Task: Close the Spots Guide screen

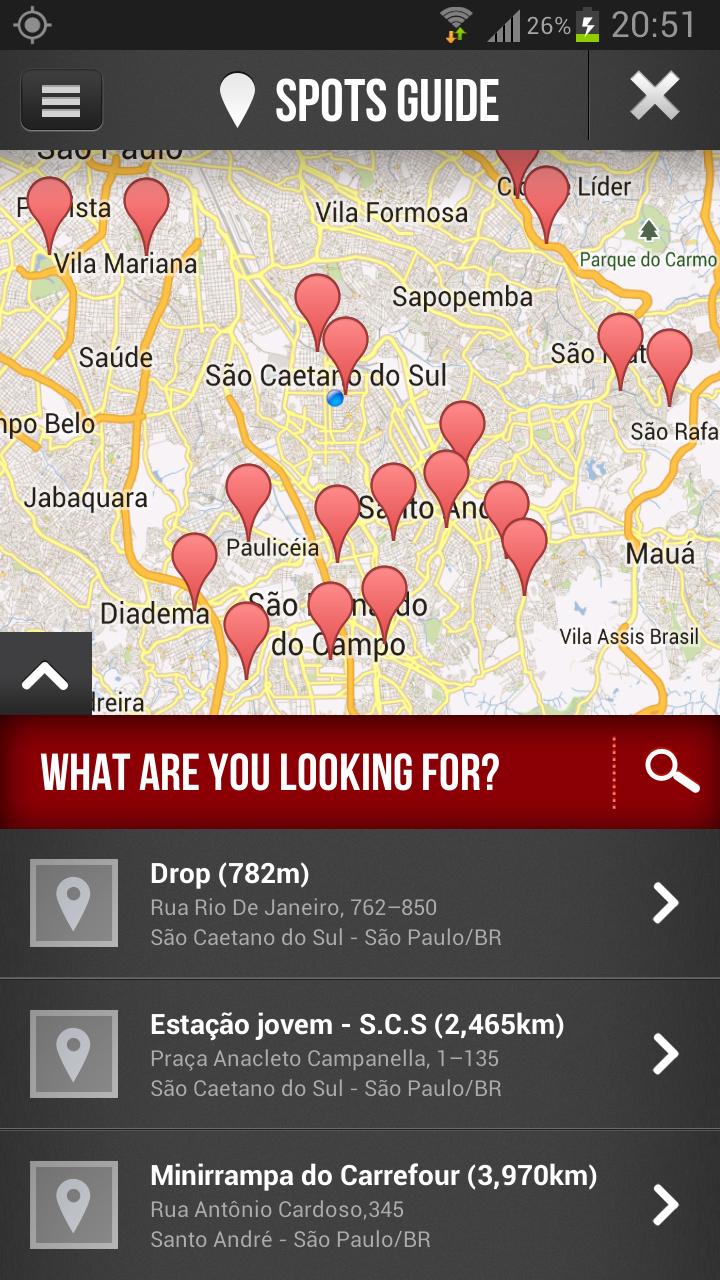Action: (x=654, y=98)
